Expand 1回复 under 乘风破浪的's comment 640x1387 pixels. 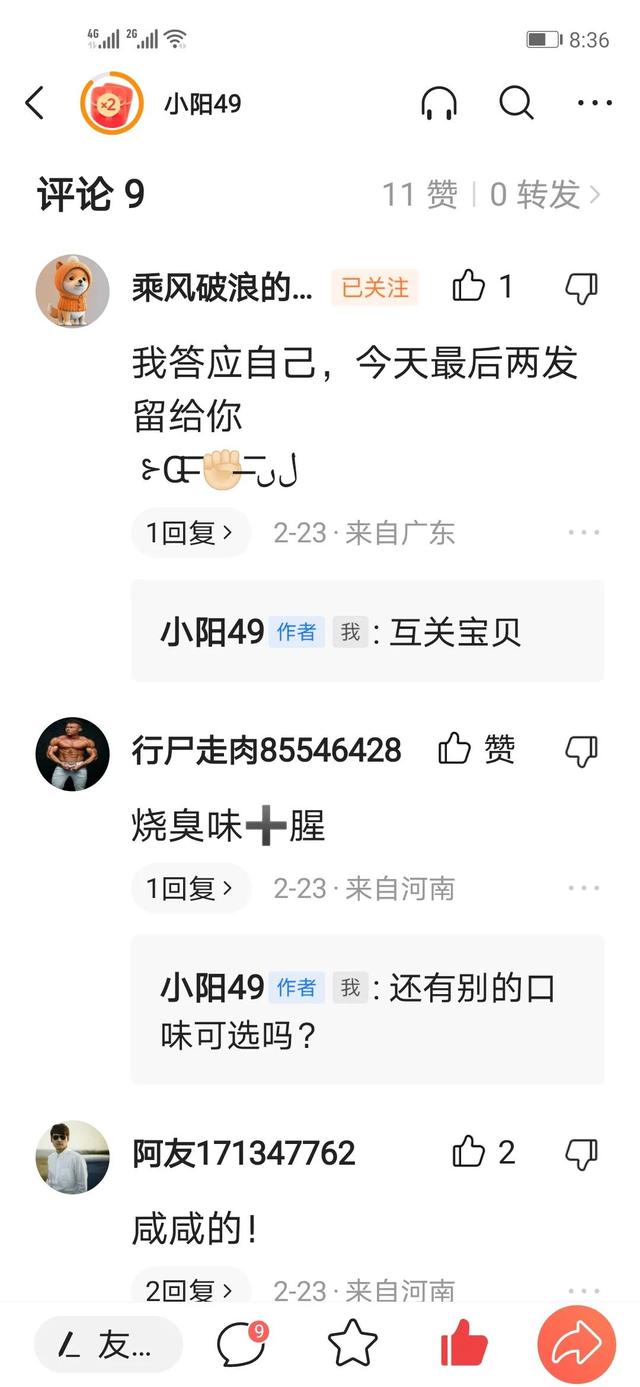tap(190, 533)
